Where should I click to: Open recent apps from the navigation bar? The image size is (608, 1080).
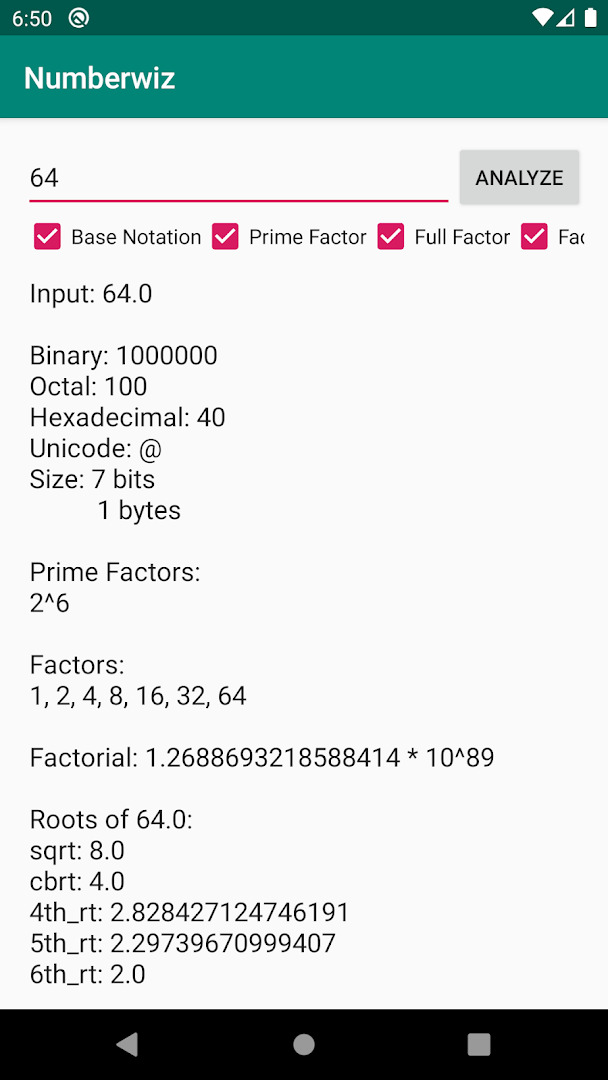pos(479,1044)
